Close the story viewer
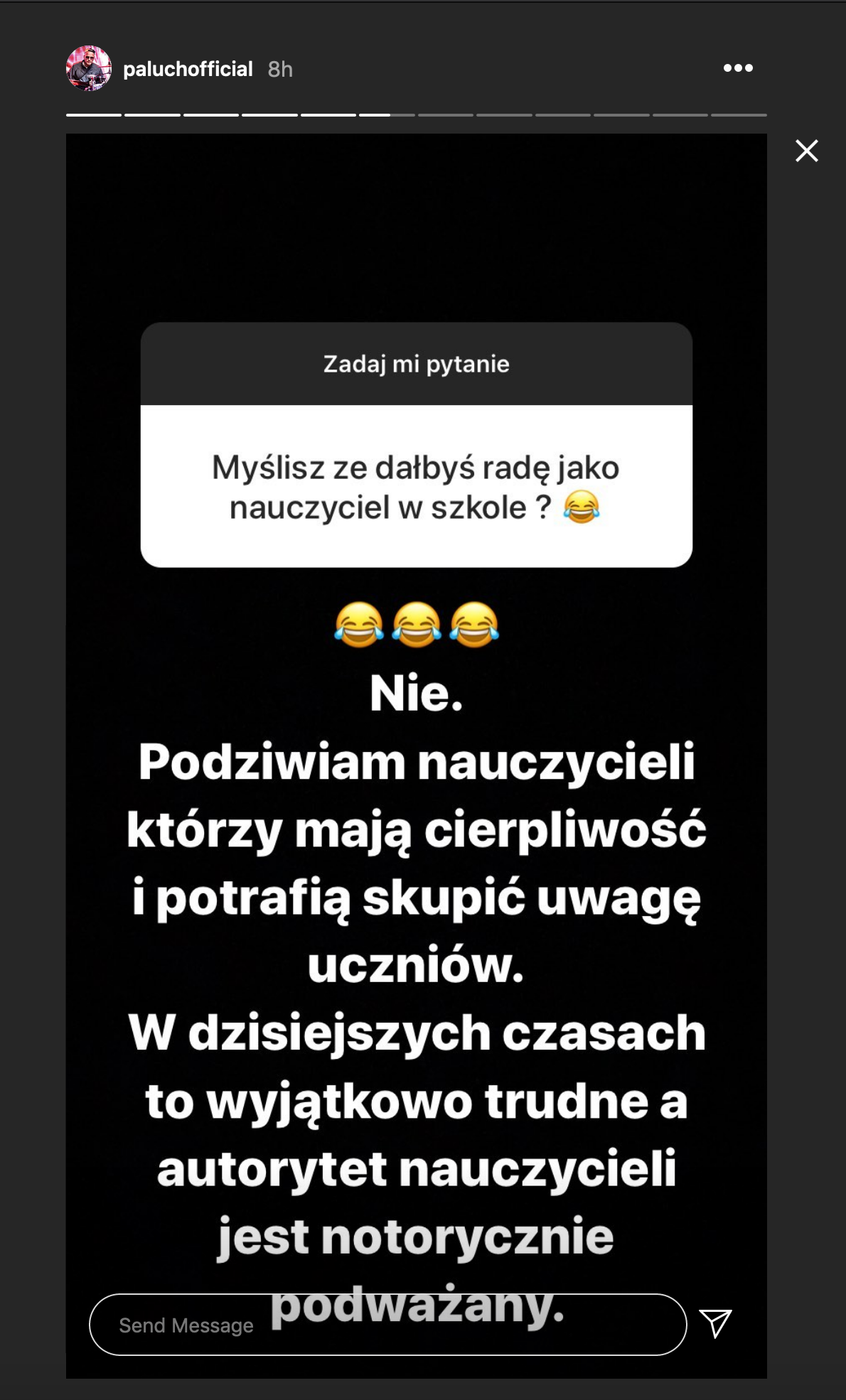 [x=806, y=151]
